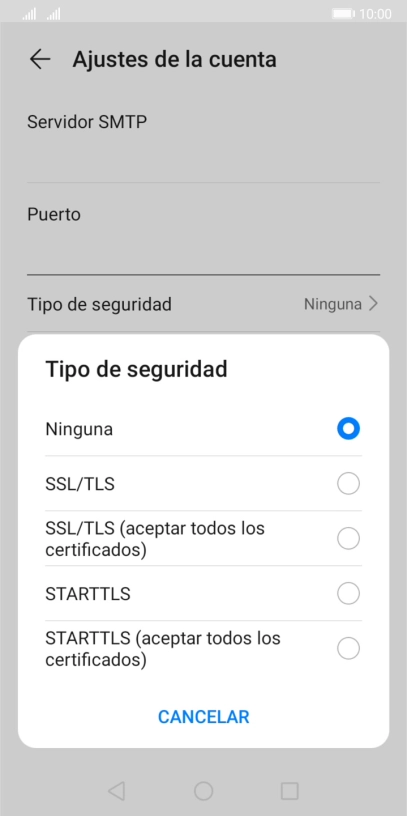Select SSL/TLS (aceptar todos los certificados)
The image size is (407, 816).
click(x=203, y=539)
